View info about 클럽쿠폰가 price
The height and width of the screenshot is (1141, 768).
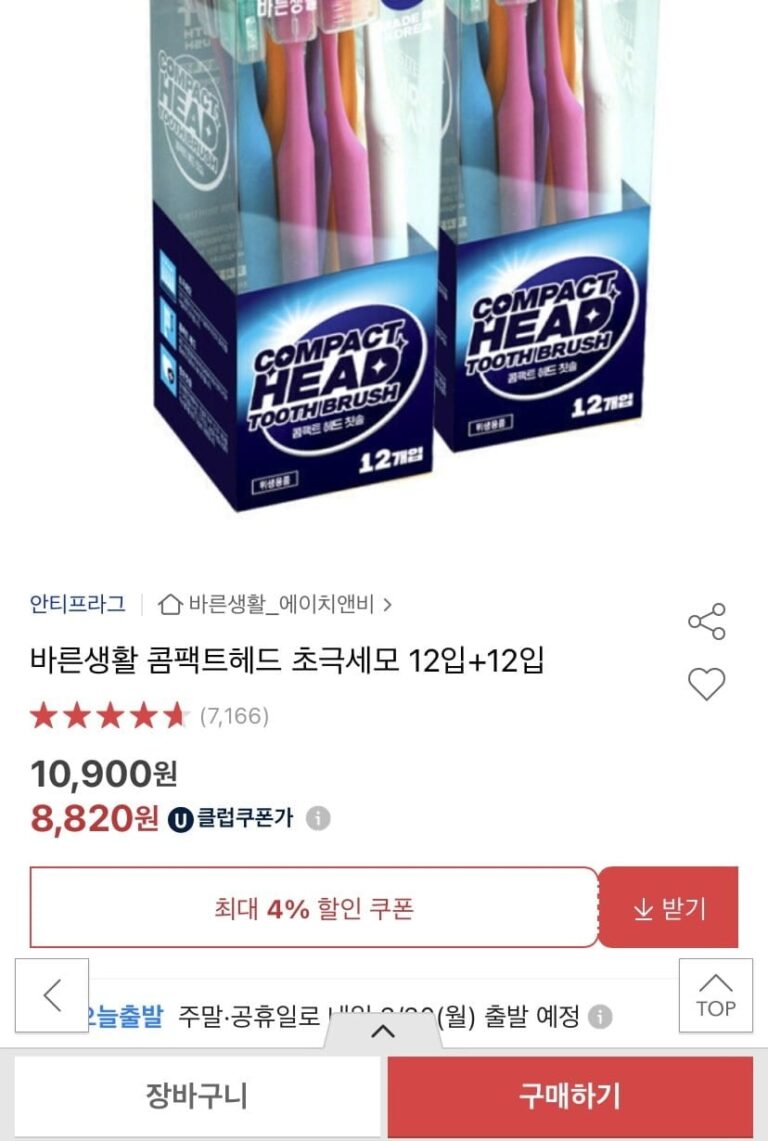click(x=317, y=818)
